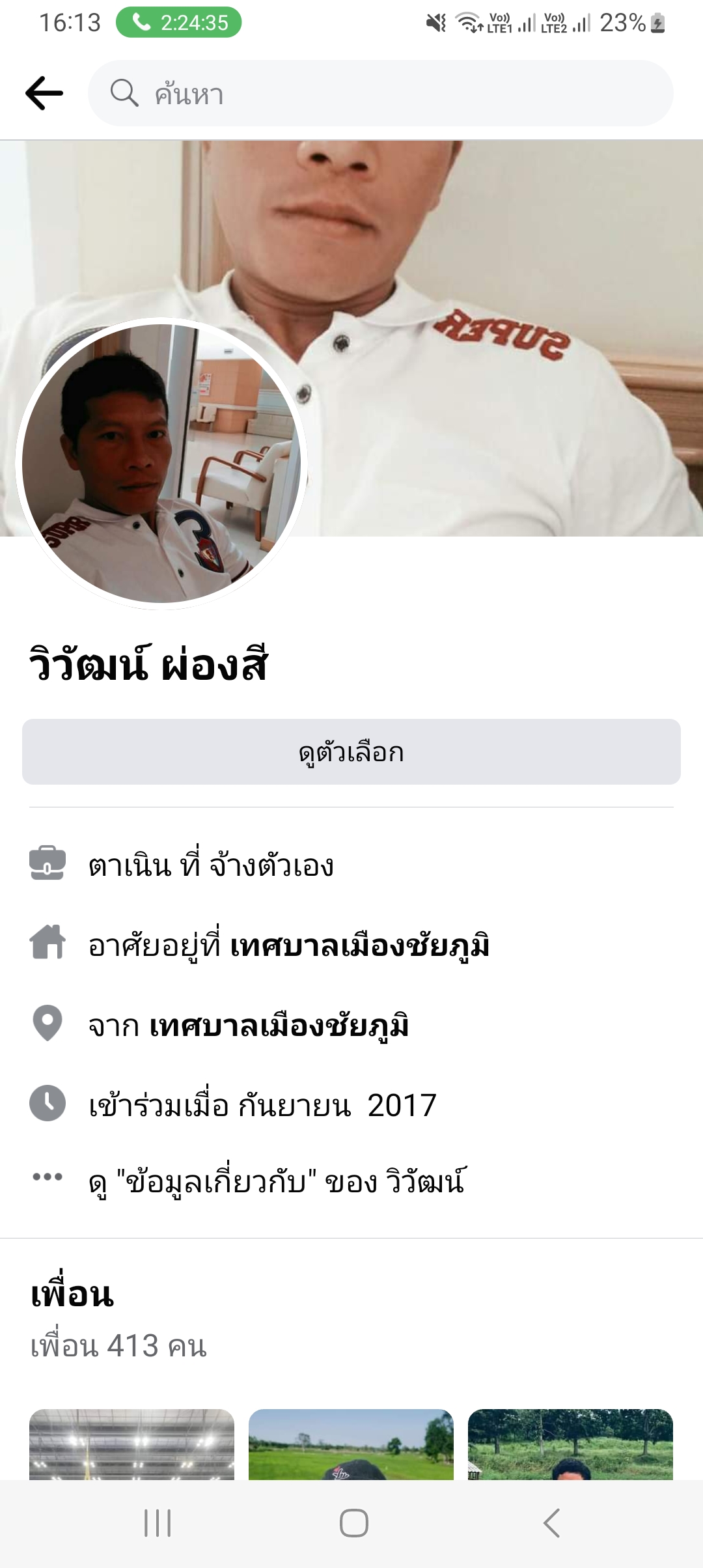
Task: Open recent apps from navigation bar
Action: pos(158,1523)
